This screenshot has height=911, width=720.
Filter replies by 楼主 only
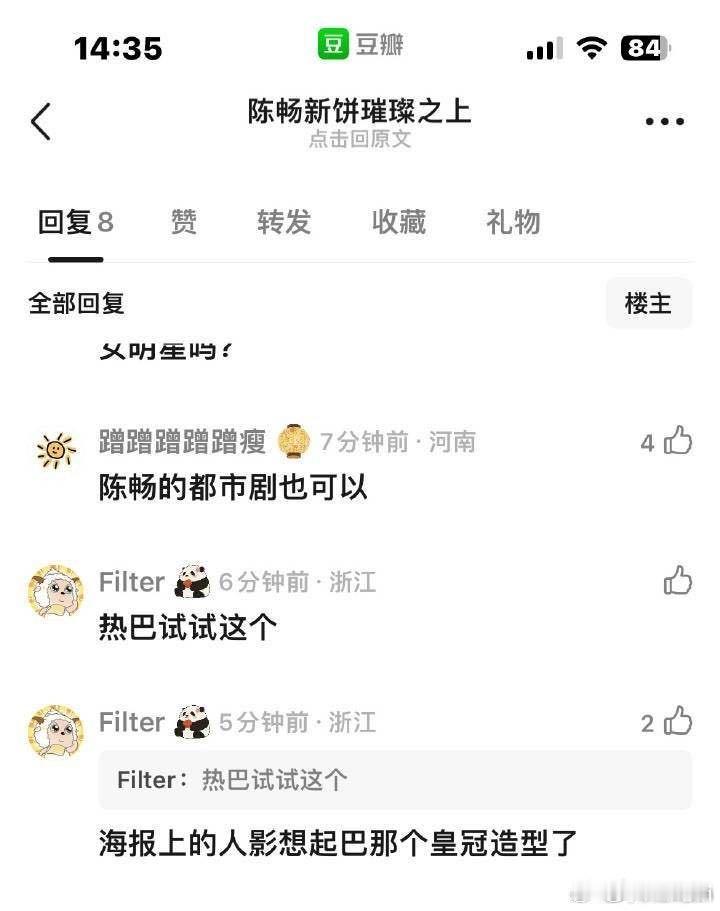click(x=648, y=303)
